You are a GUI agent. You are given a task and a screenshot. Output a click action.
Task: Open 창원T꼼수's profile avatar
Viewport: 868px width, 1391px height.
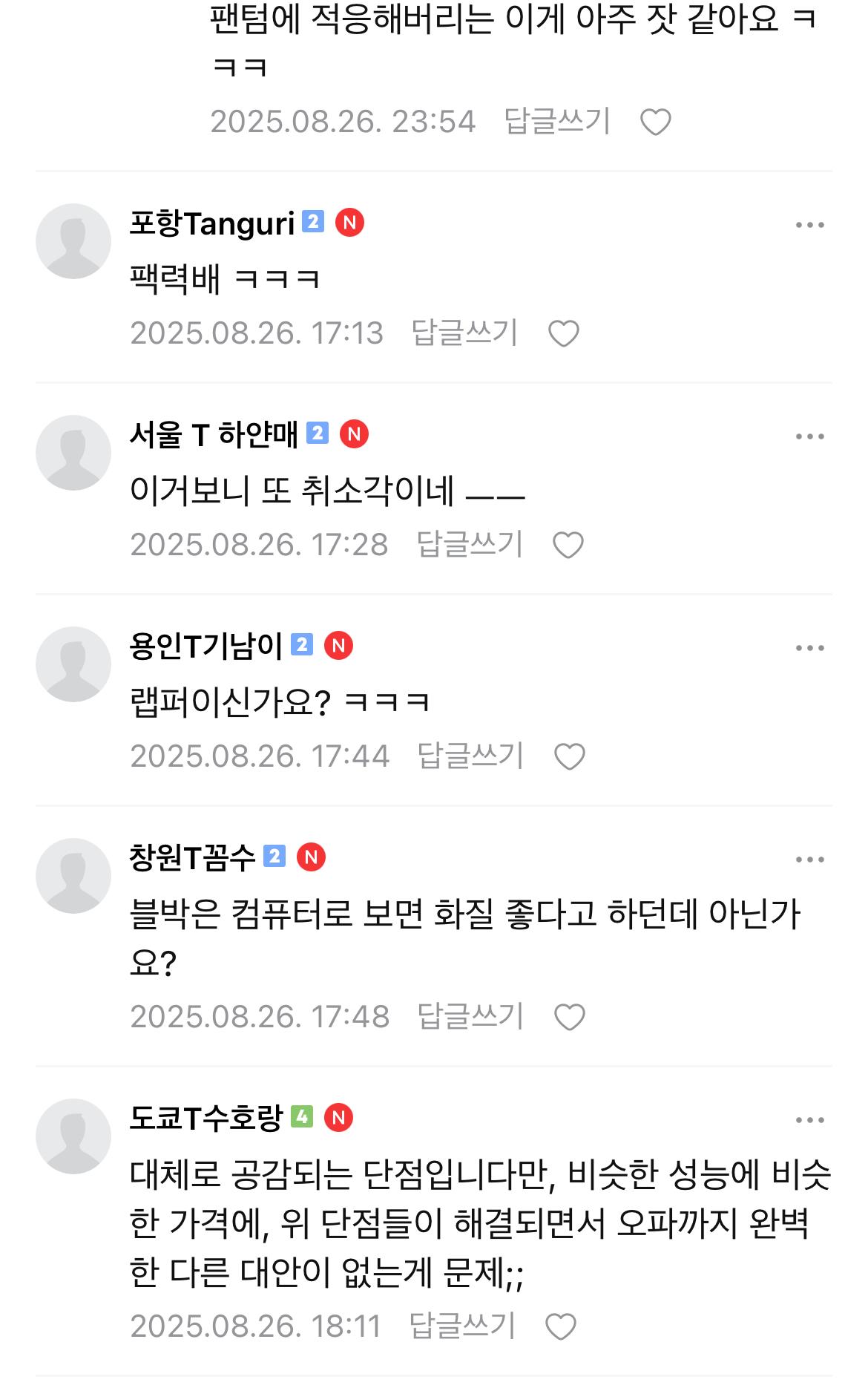(x=73, y=876)
